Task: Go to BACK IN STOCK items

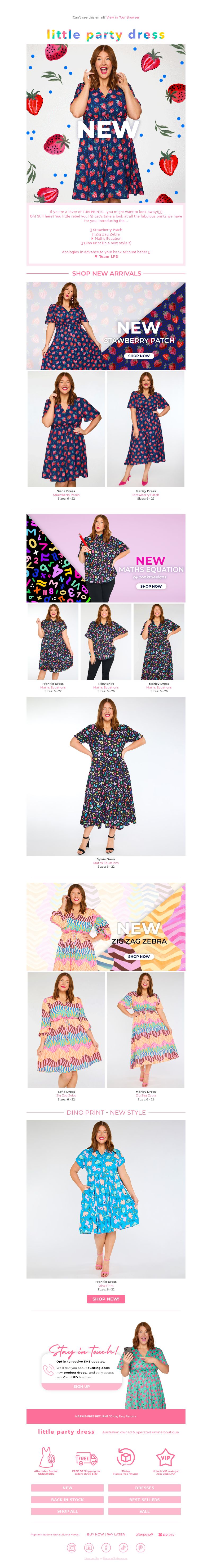Action: click(x=67, y=1499)
